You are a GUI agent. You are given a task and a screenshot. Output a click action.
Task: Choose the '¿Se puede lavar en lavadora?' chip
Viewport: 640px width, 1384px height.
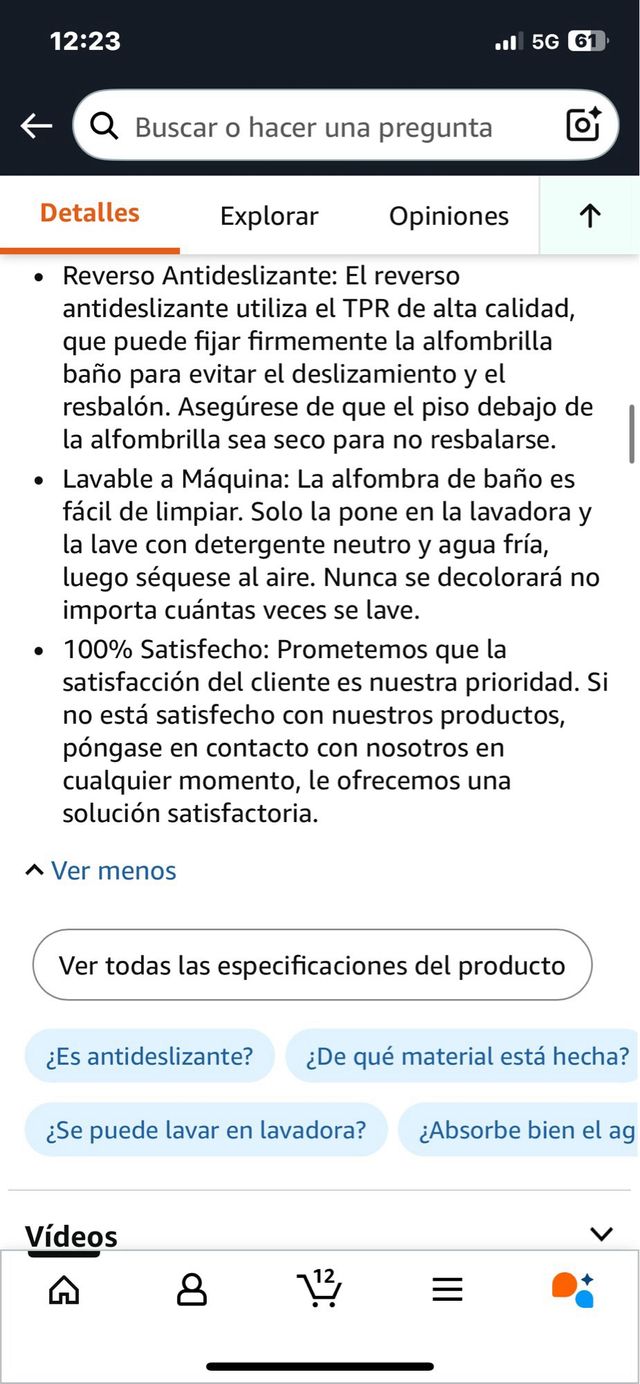[205, 1130]
